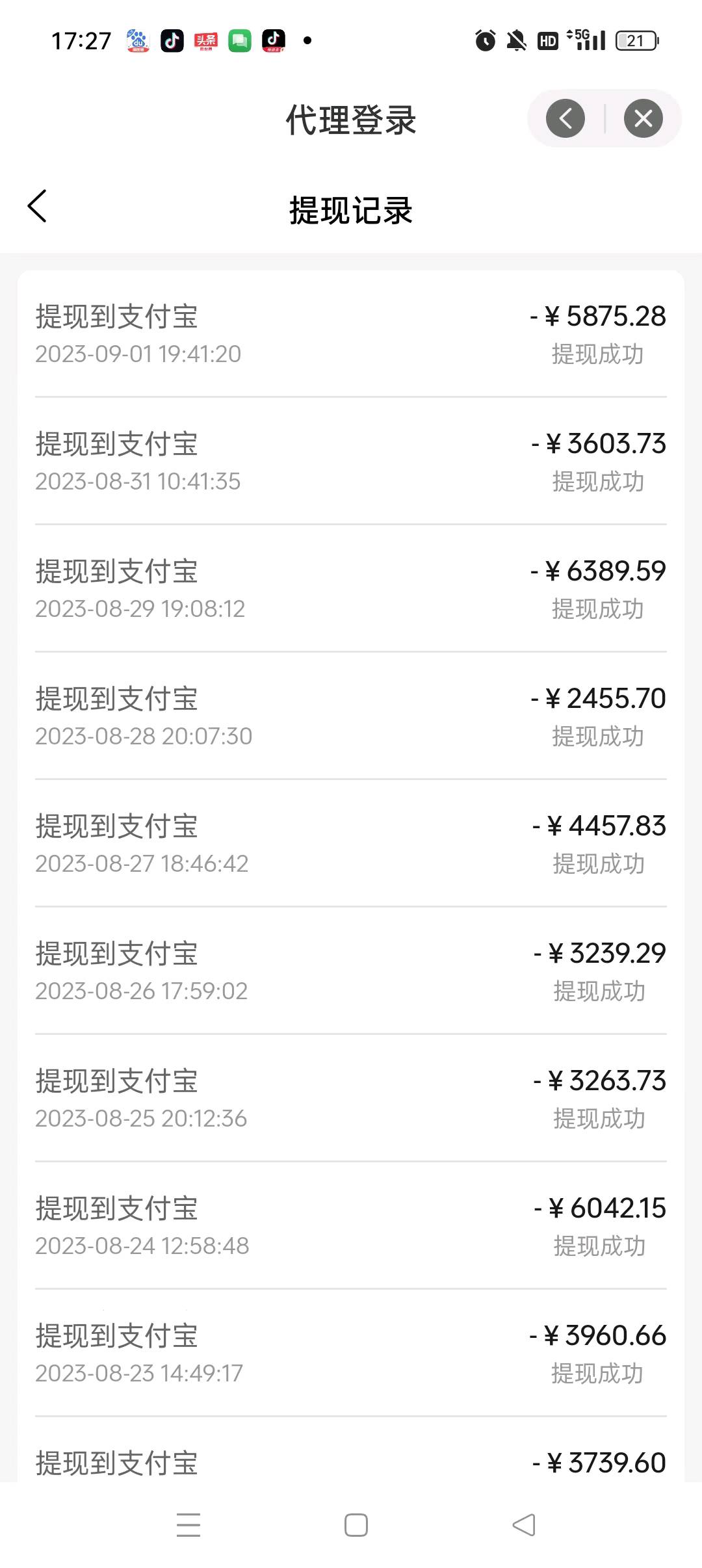Go back from the 提现记录 page
The image size is (702, 1568).
pos(37,207)
